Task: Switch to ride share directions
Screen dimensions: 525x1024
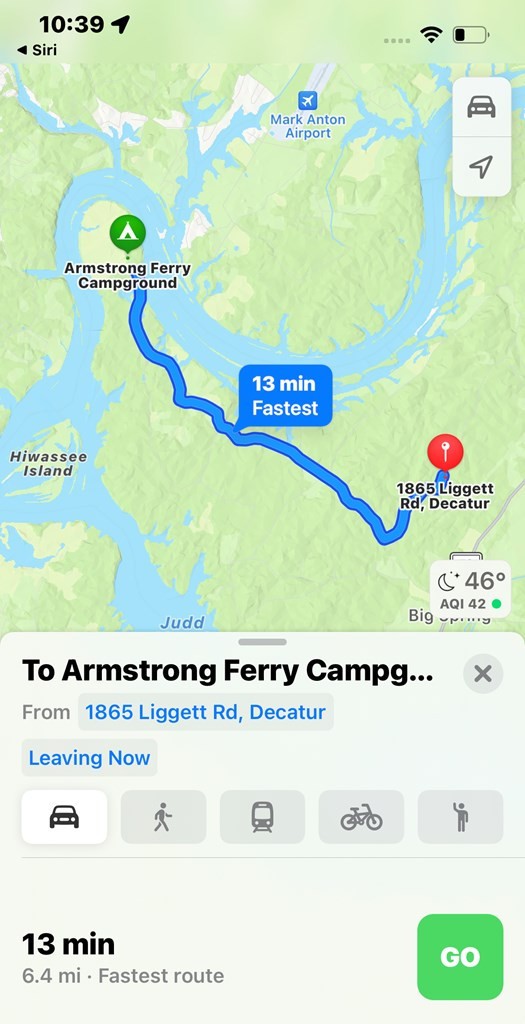Action: coord(460,816)
